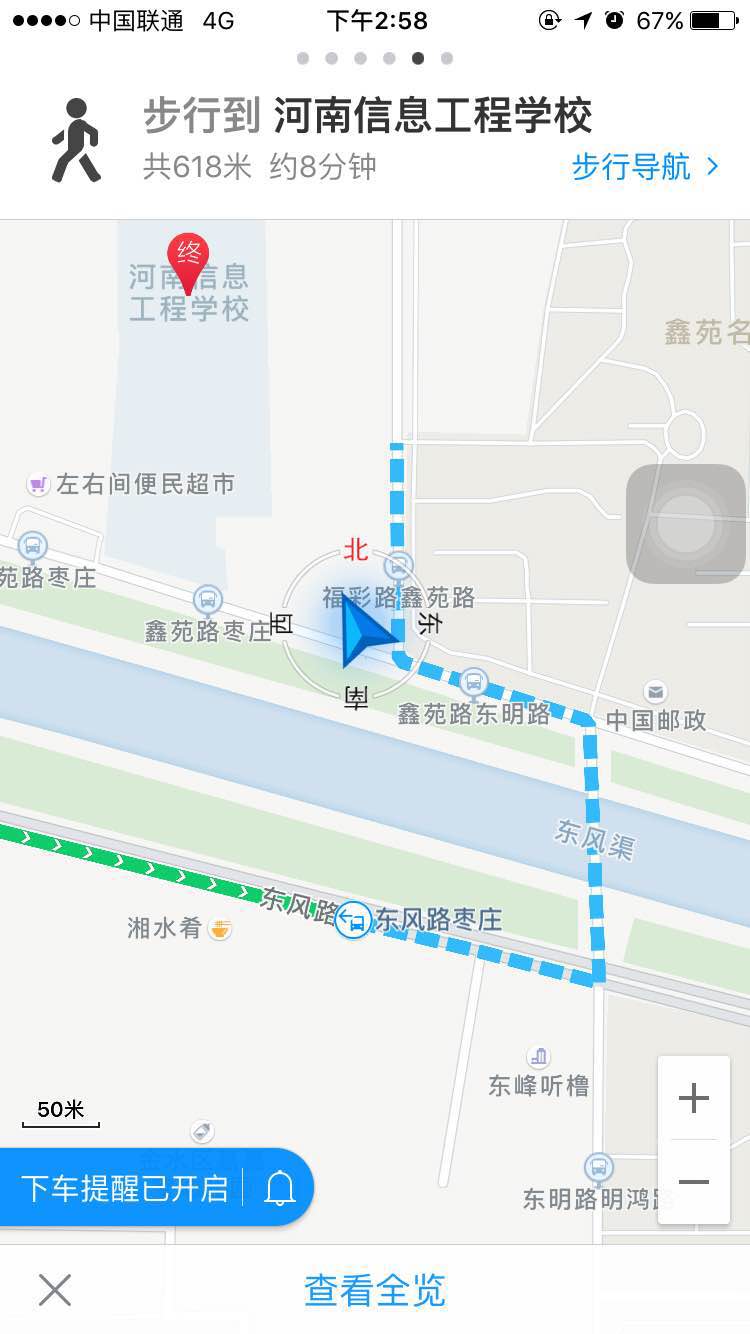Open the AssistiveTouch floating button

(x=686, y=523)
